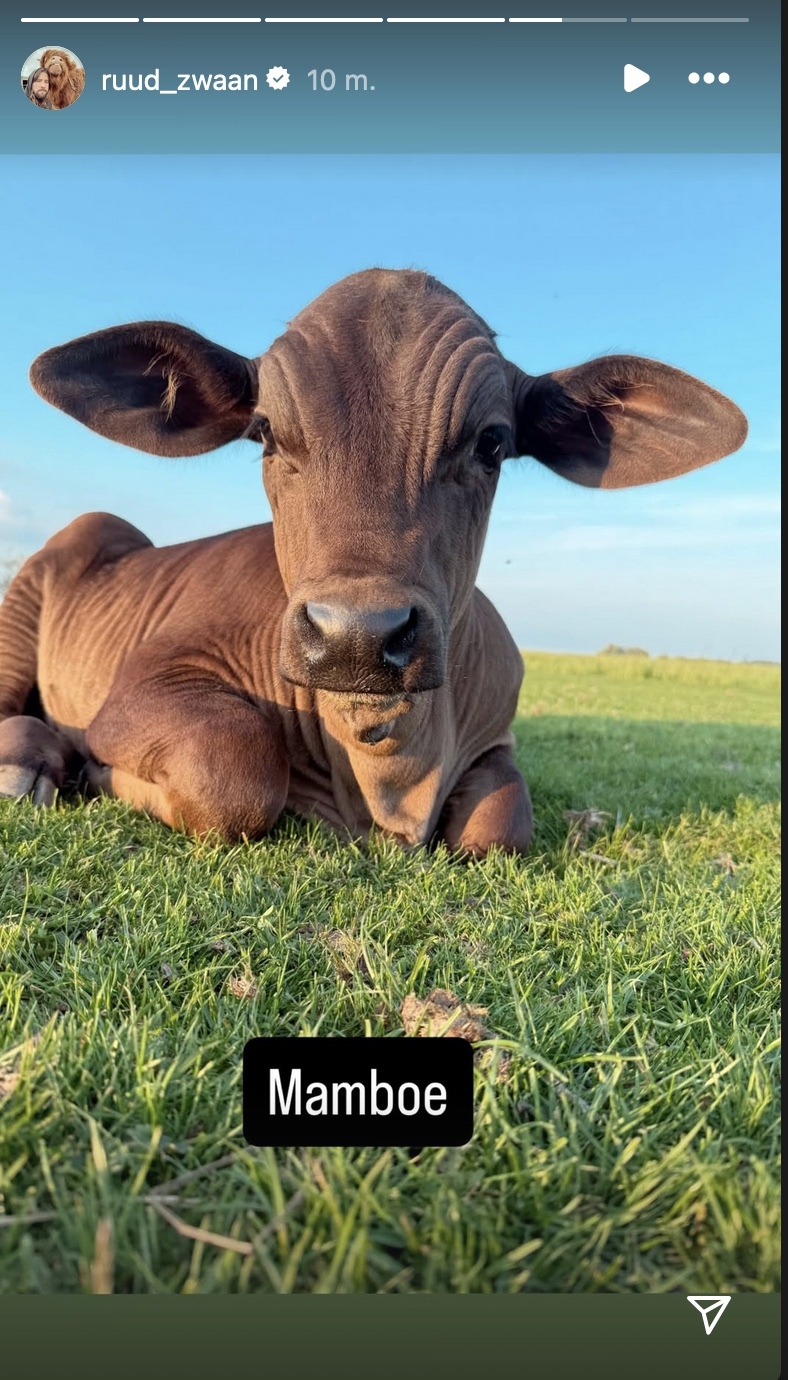
Task: Open ruud_zwaan's profile picture
Action: pyautogui.click(x=53, y=78)
